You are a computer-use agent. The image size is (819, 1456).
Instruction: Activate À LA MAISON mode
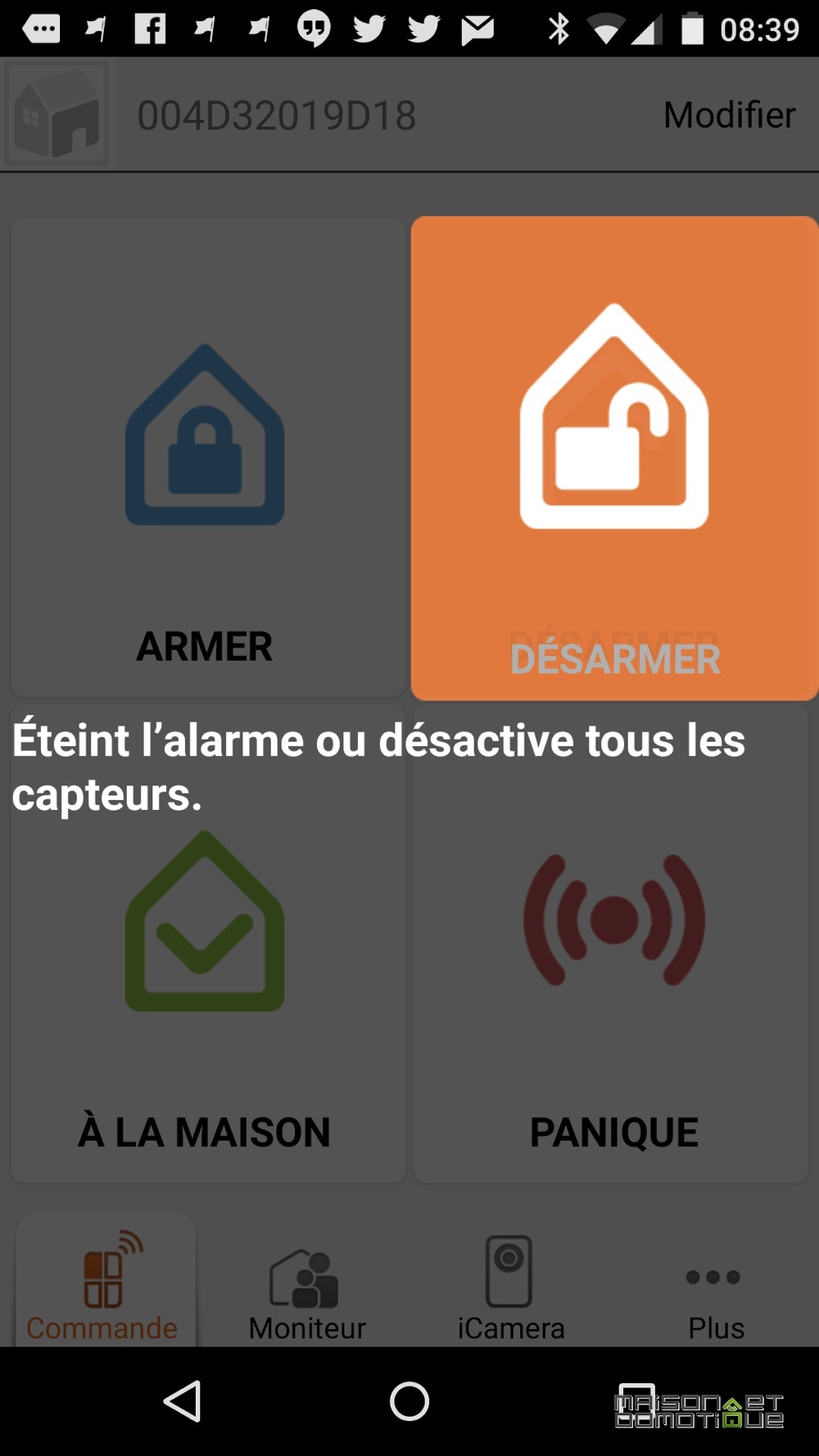point(207,943)
